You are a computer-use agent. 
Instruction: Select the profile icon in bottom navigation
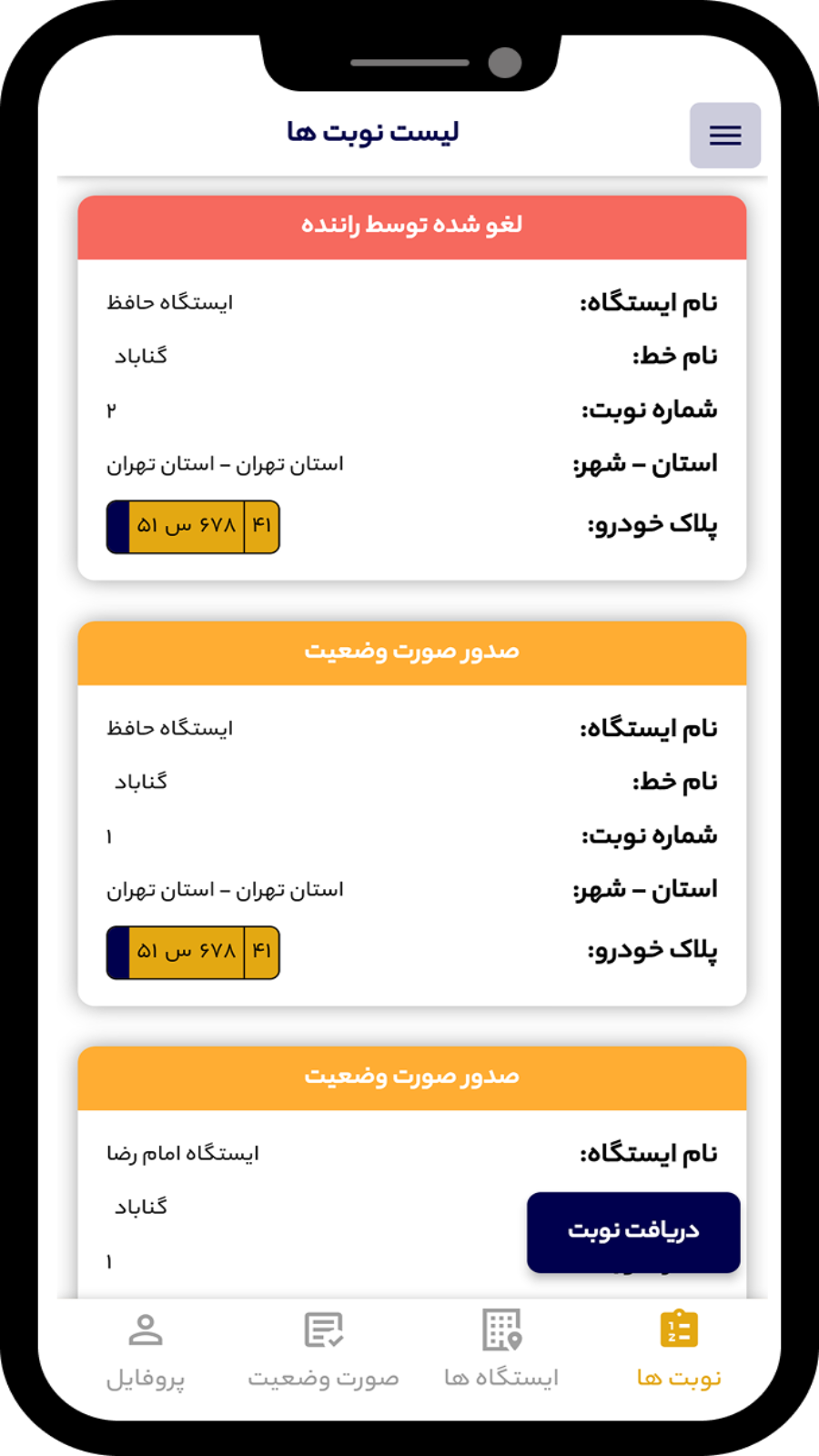point(146,1331)
